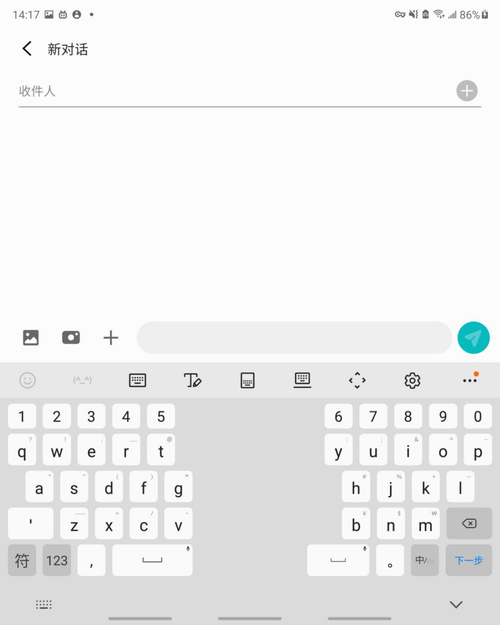
Task: Open the camera to take a photo
Action: point(71,338)
